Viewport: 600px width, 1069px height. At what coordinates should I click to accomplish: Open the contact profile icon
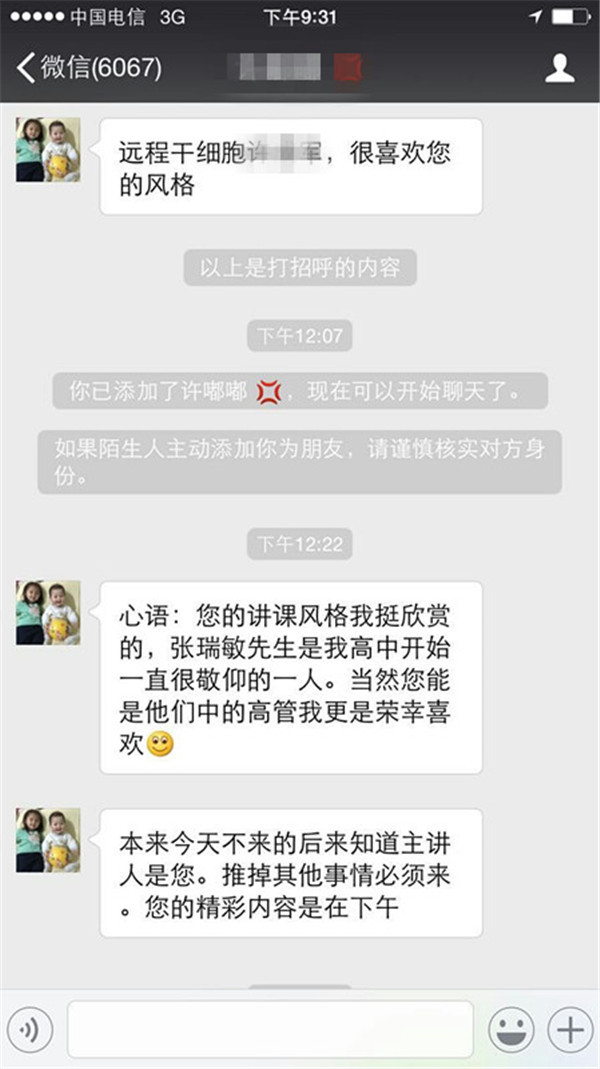pyautogui.click(x=559, y=68)
